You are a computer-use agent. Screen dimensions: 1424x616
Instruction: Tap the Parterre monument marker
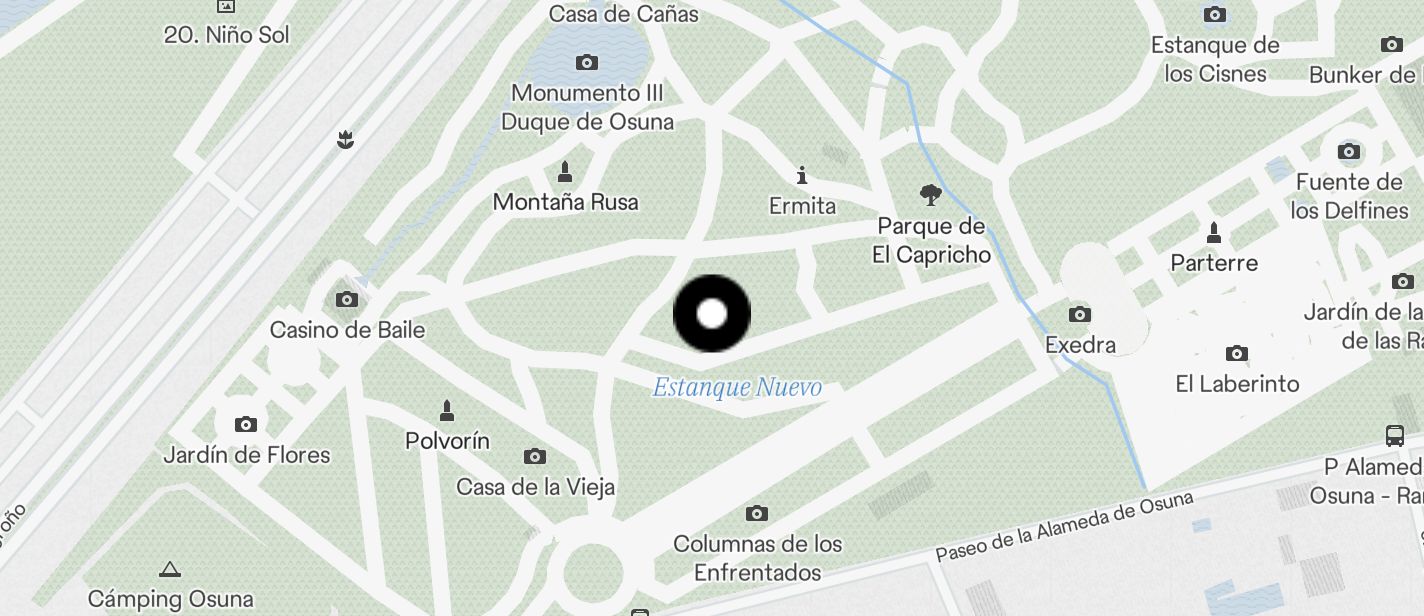1214,233
